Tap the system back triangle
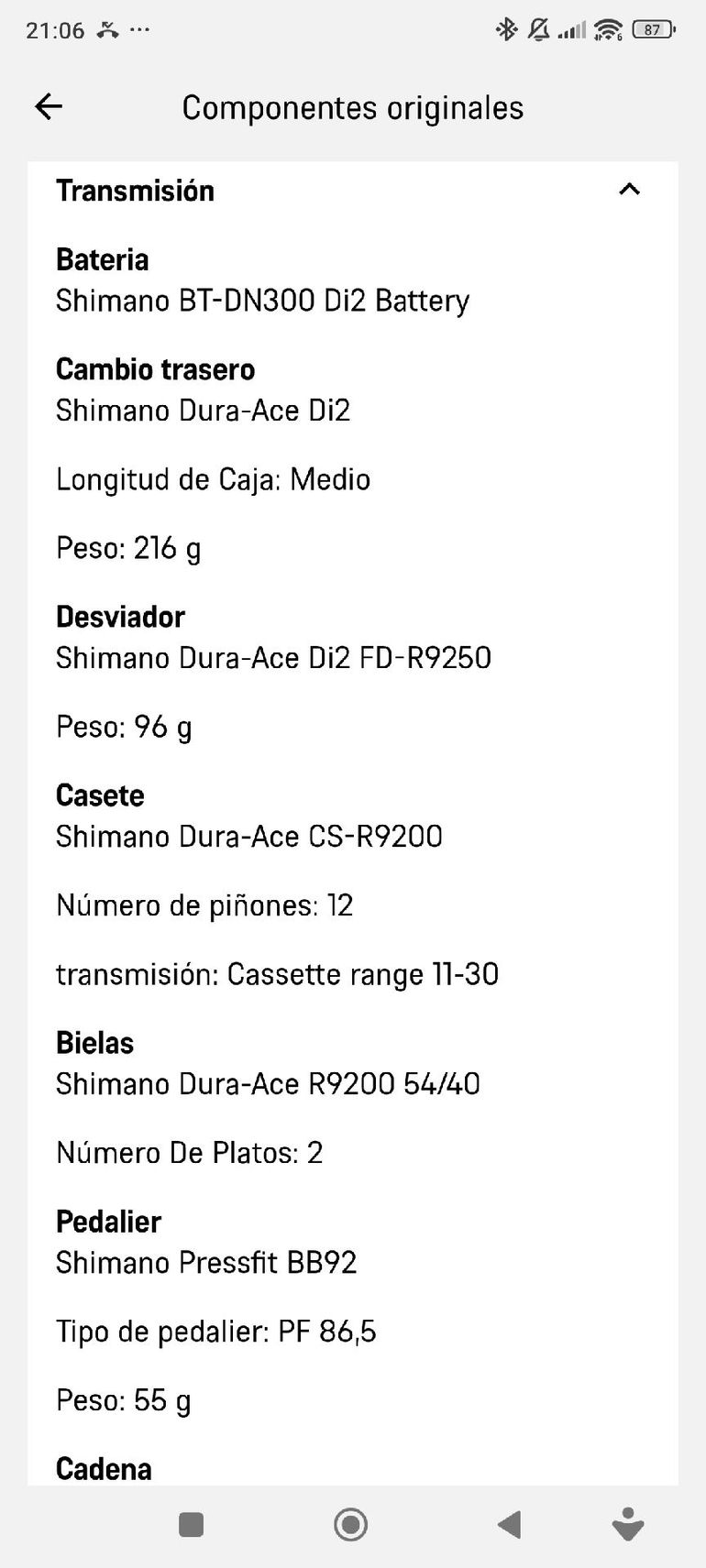 [x=509, y=1525]
